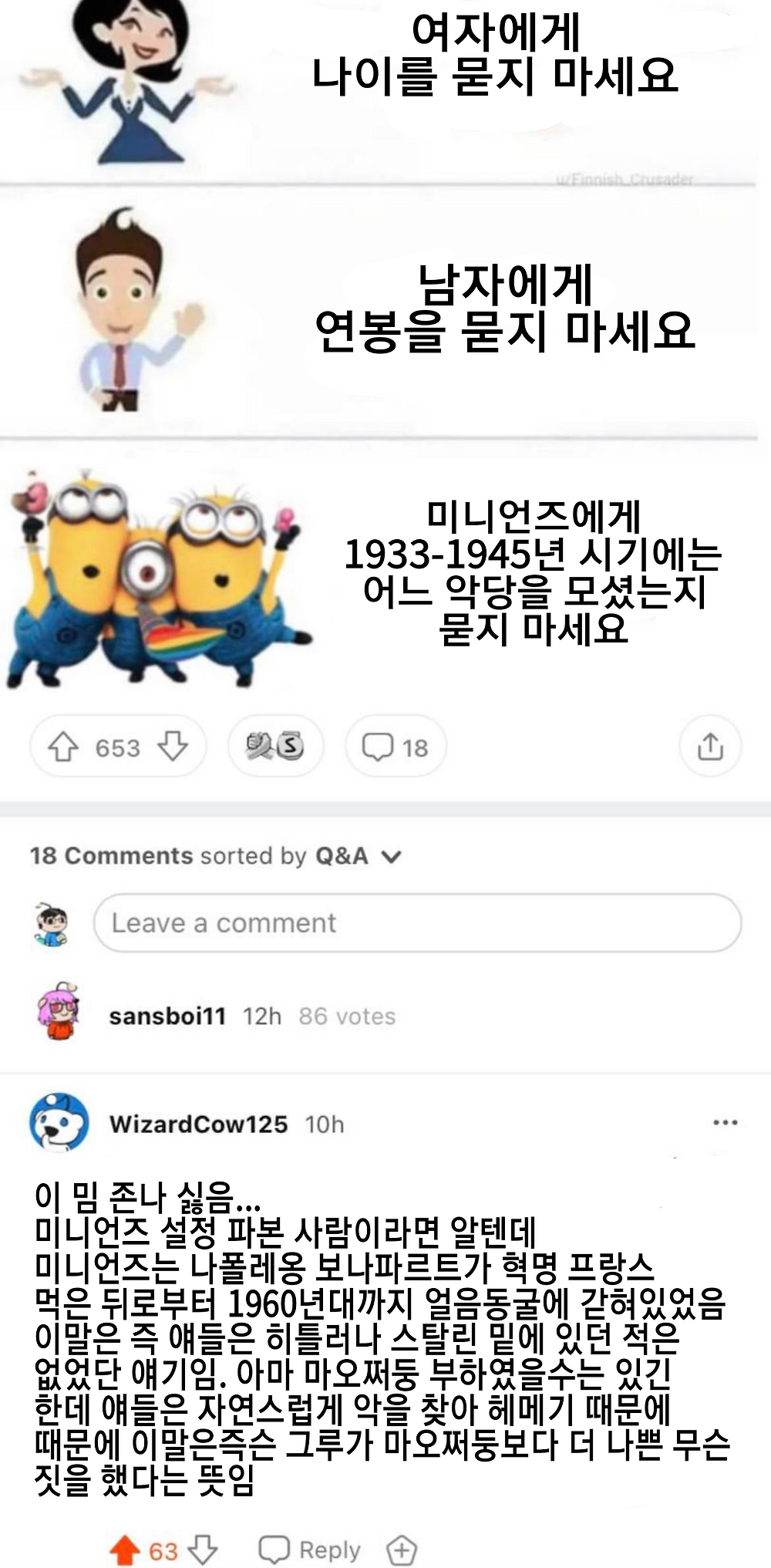Share this post
The image size is (771, 1568).
click(x=709, y=747)
